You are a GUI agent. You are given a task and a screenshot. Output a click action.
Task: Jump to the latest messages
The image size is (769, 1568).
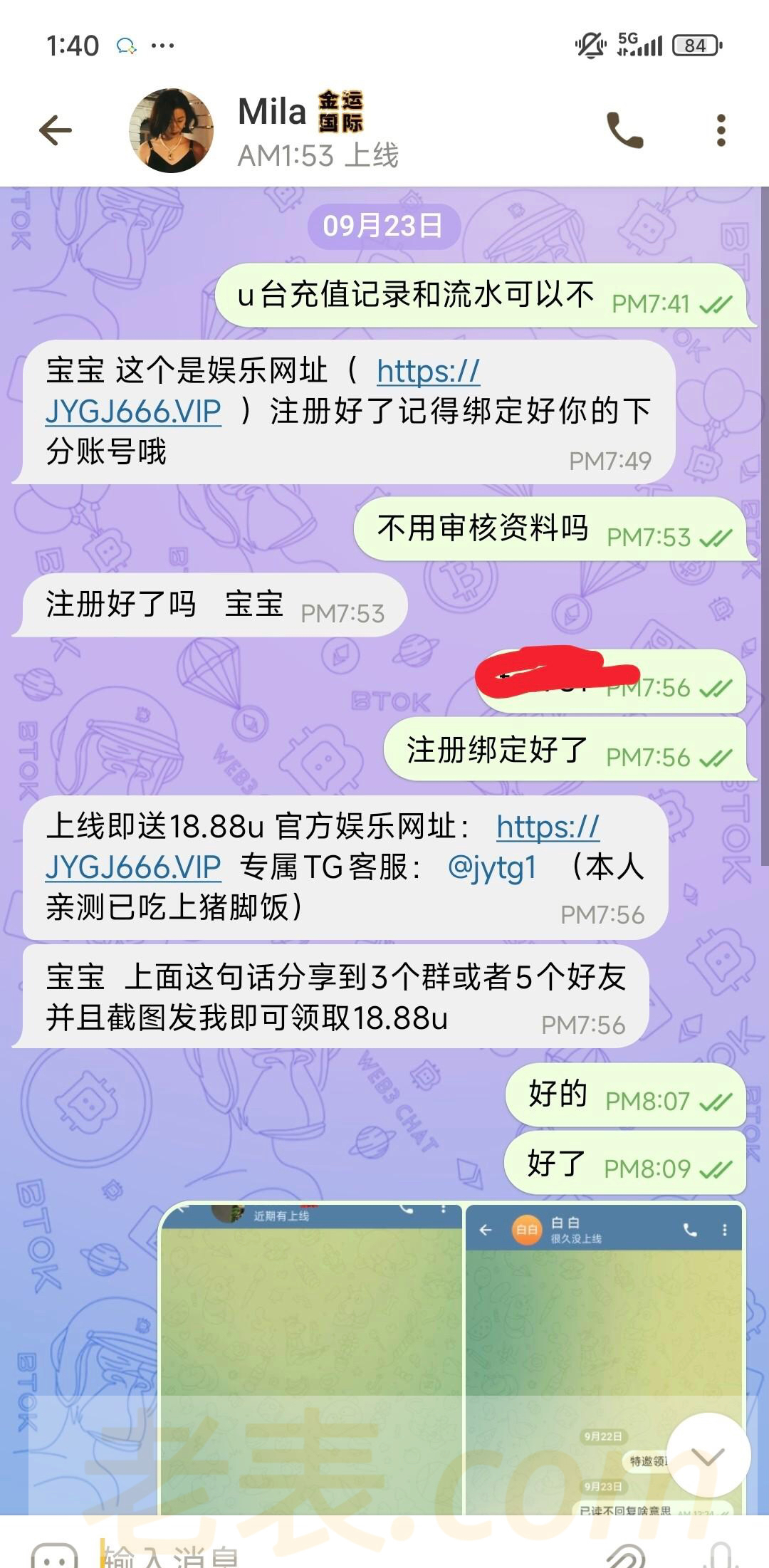coord(708,1456)
